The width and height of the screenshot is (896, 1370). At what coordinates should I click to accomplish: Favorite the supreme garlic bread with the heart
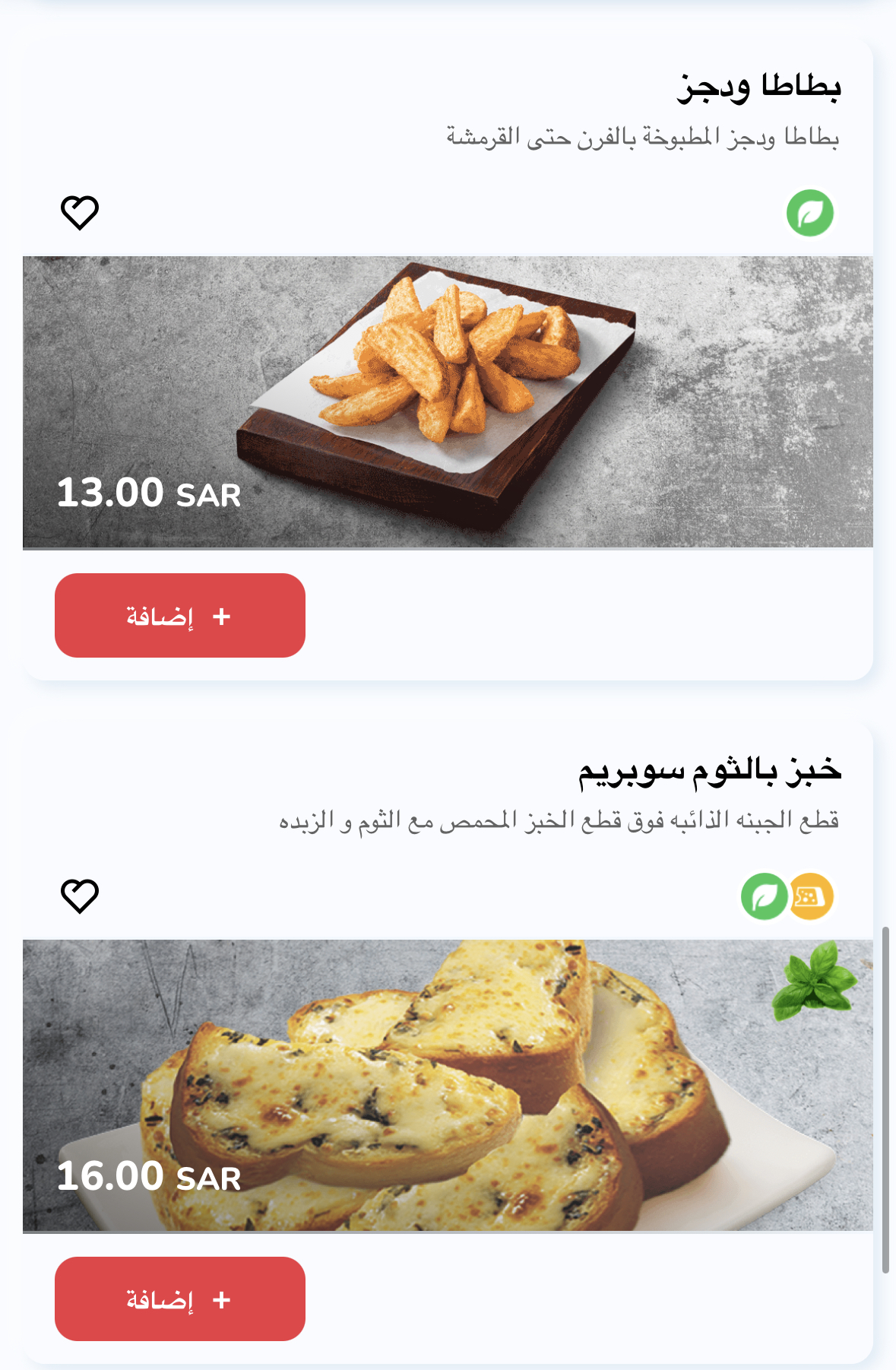point(80,896)
